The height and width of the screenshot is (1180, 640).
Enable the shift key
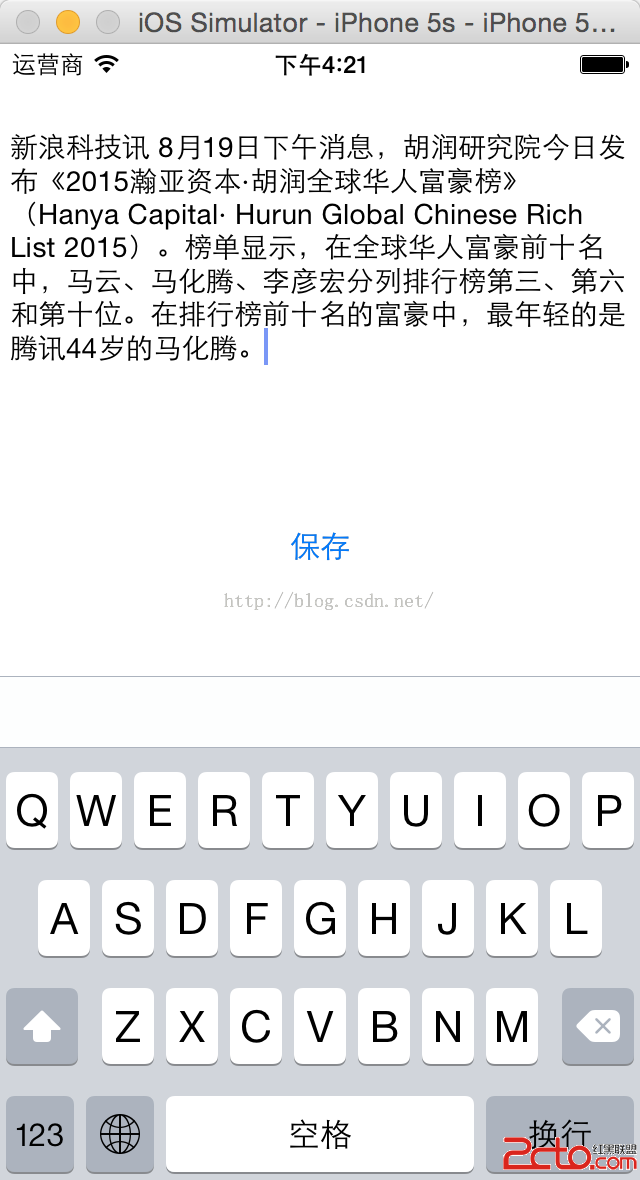(42, 1026)
